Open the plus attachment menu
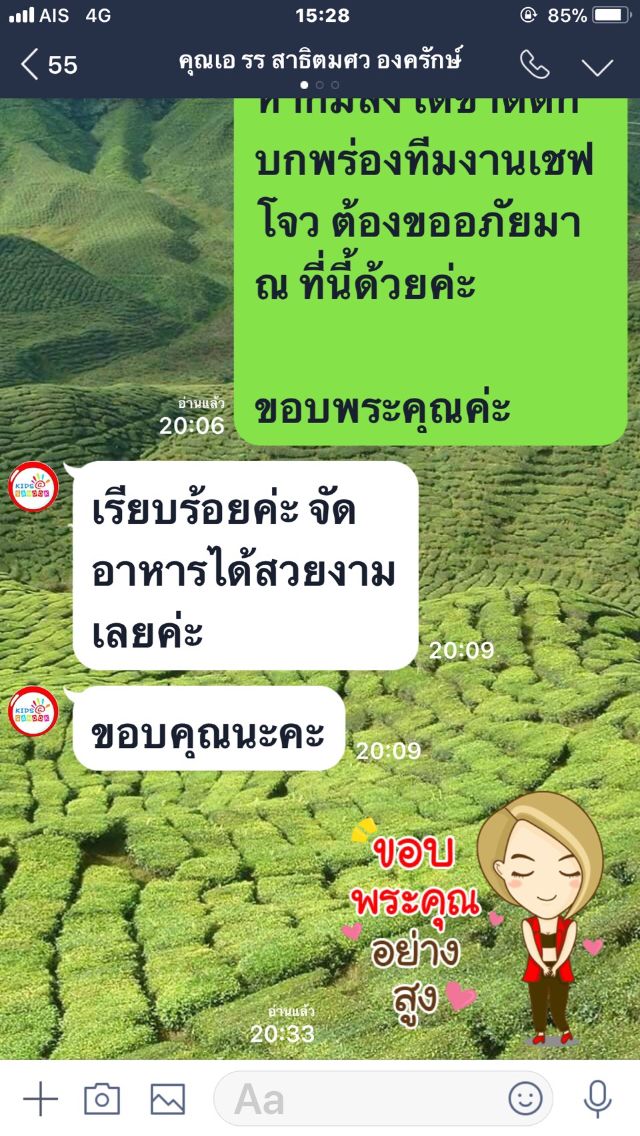640x1136 pixels. tap(40, 1099)
